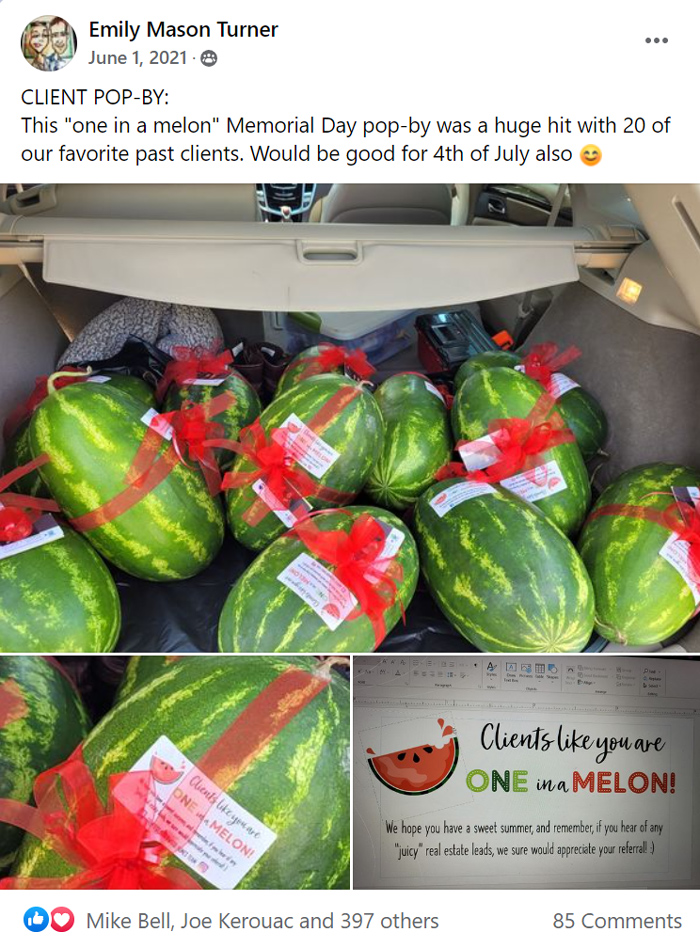700x948 pixels.
Task: Open the post's three-dot options menu
Action: (656, 41)
